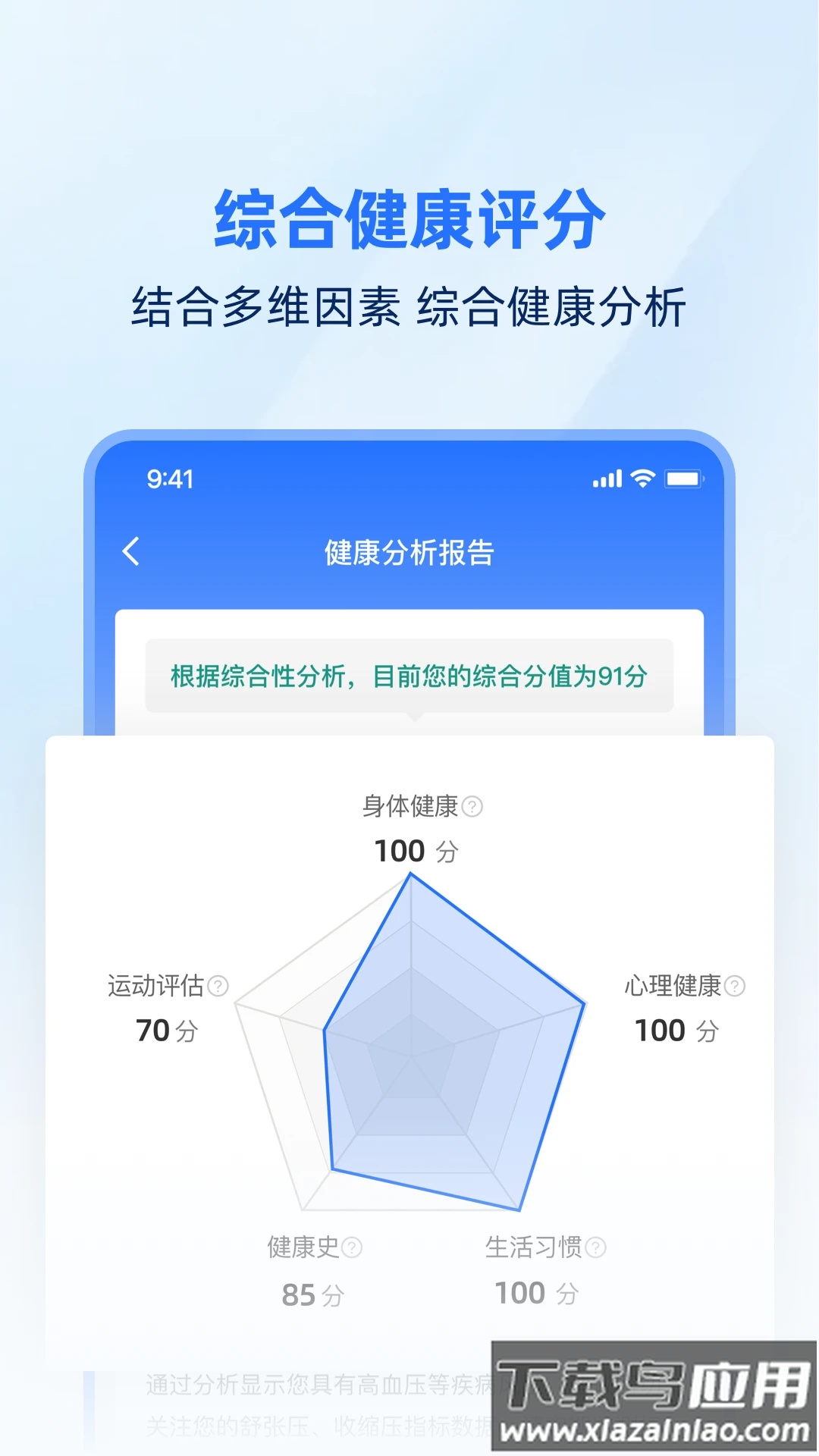Viewport: 819px width, 1456px height.
Task: Tap the back arrow in the report header
Action: (130, 552)
